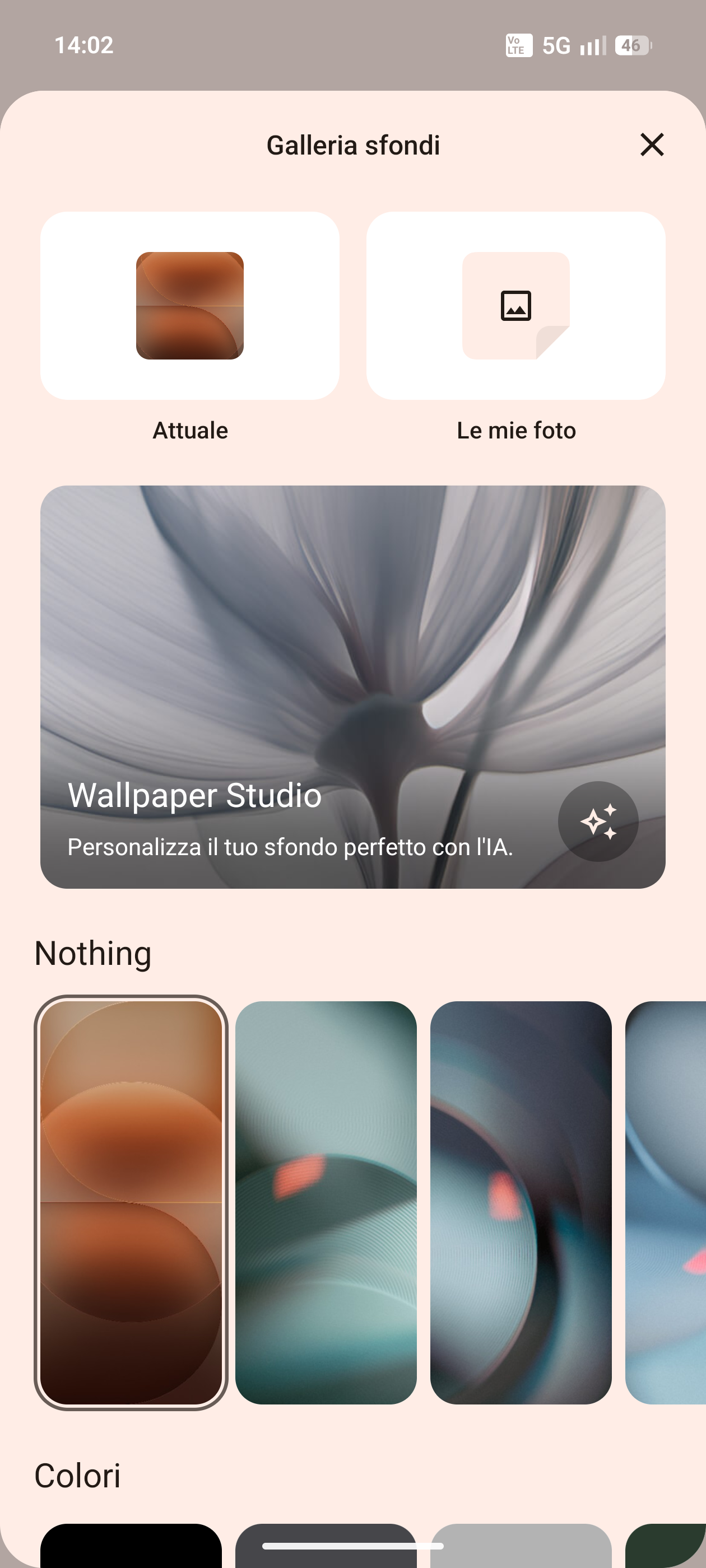The width and height of the screenshot is (706, 1568).
Task: Select the dark gray-blue Nothing wallpaper
Action: (x=520, y=1202)
